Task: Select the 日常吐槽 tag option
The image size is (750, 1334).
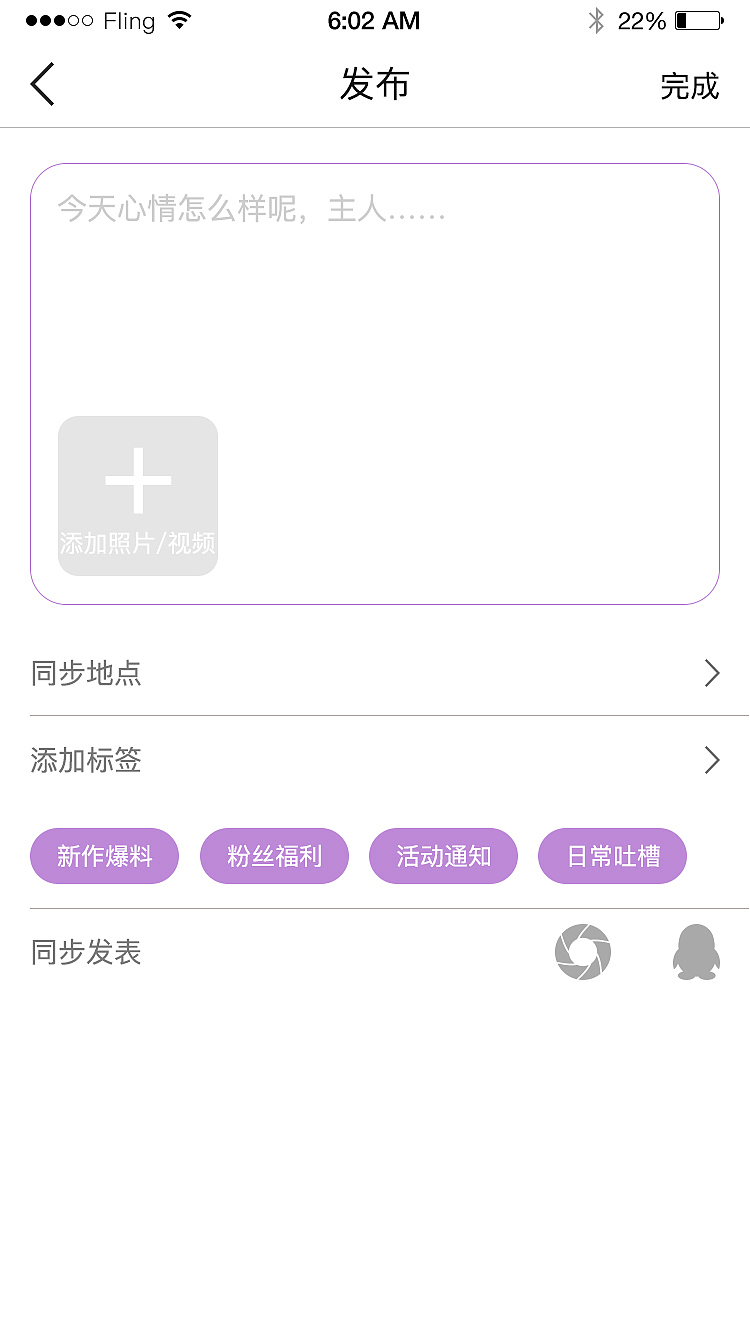Action: [x=612, y=855]
